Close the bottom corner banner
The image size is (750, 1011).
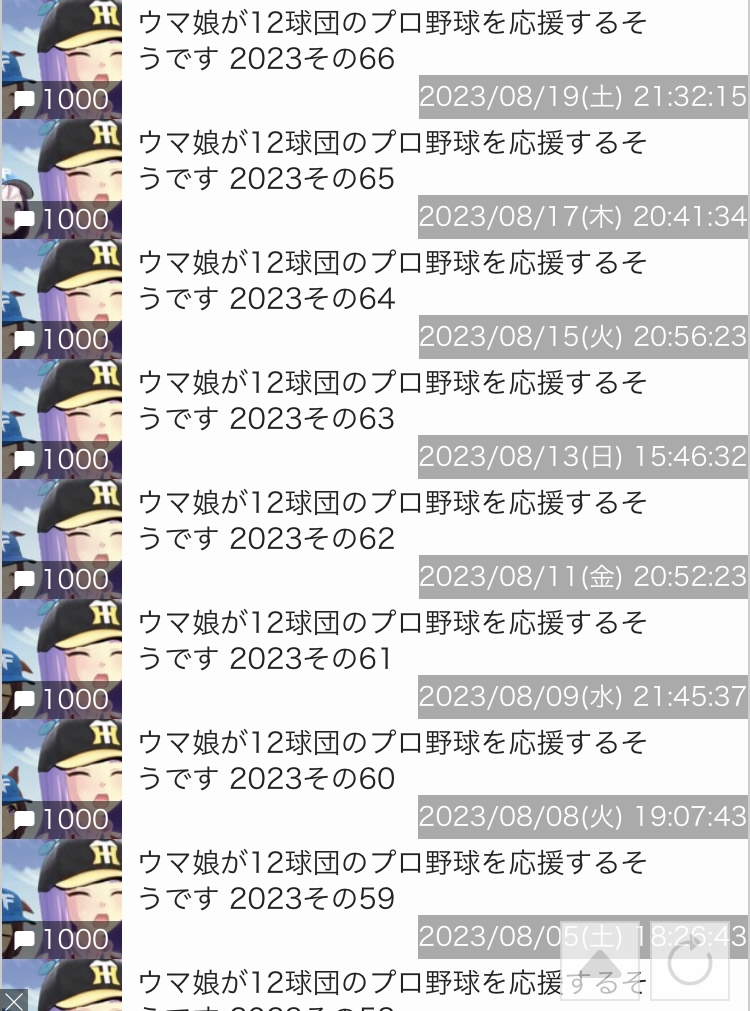(x=14, y=999)
